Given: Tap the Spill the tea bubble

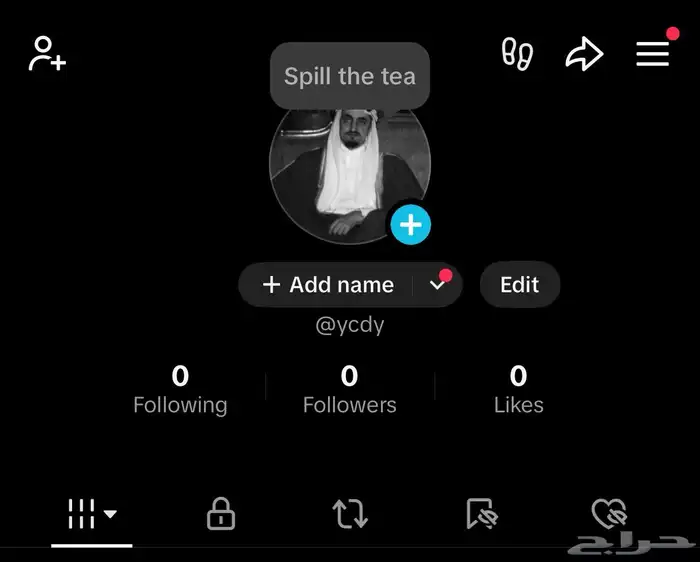Looking at the screenshot, I should point(349,76).
